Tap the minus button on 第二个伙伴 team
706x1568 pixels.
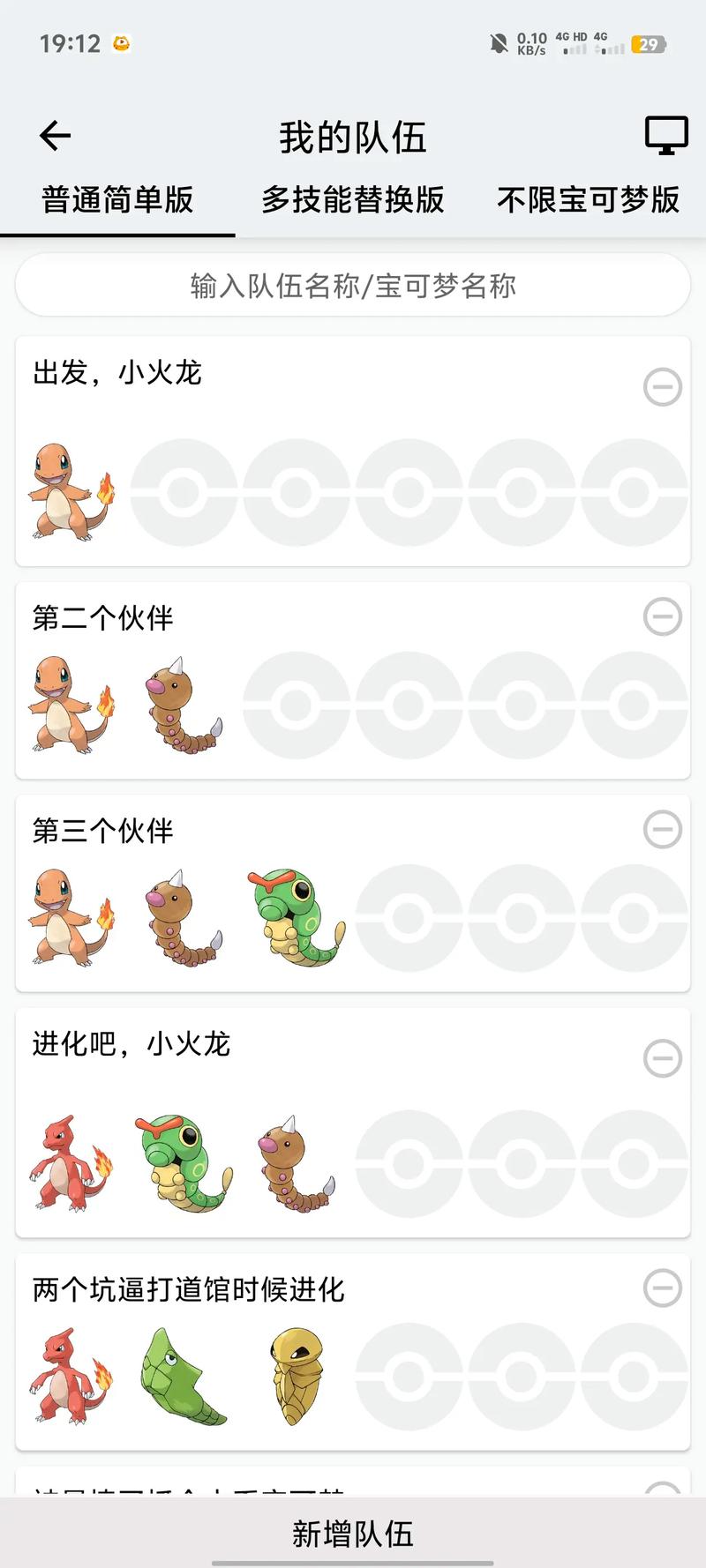[x=663, y=618]
